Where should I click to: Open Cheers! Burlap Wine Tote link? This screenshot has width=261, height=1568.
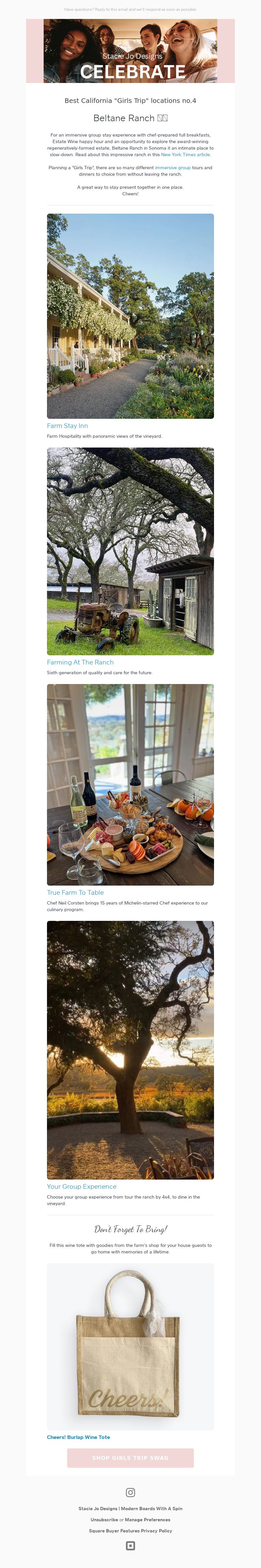[79, 1437]
